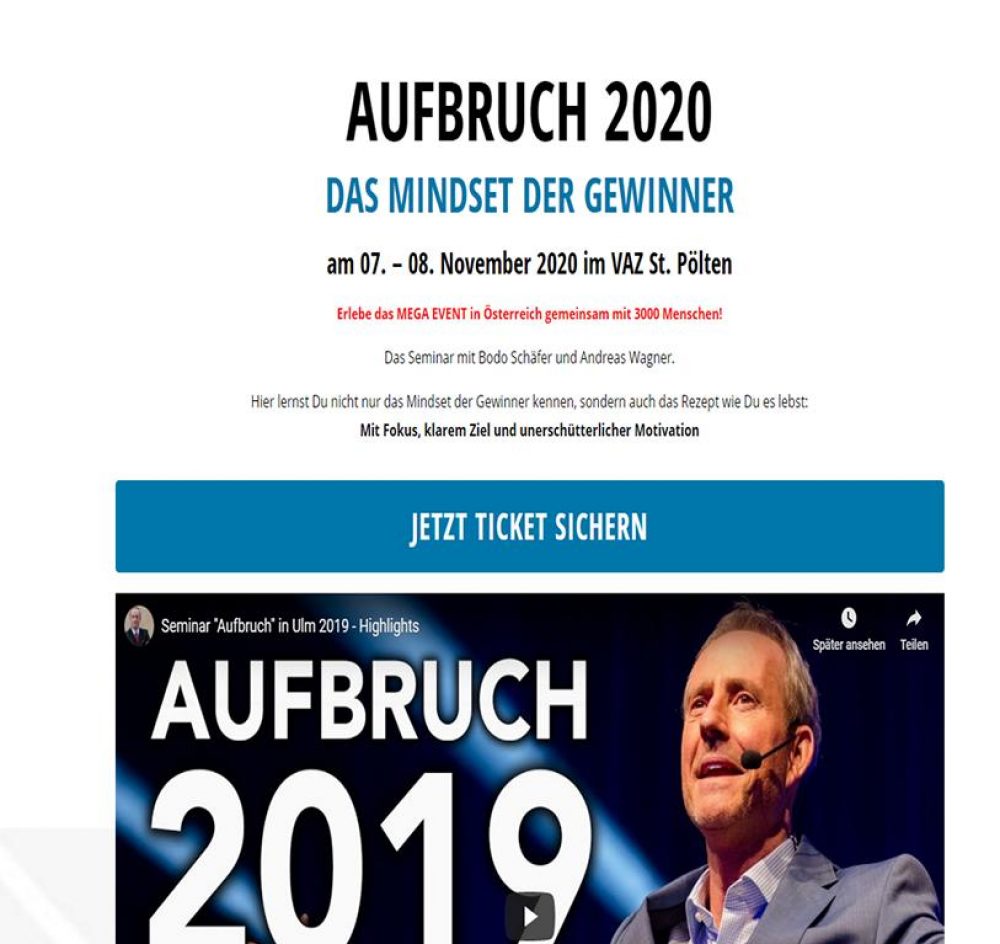Play the Aufbruch 2019 highlights video
This screenshot has width=1000, height=944.
(530, 916)
